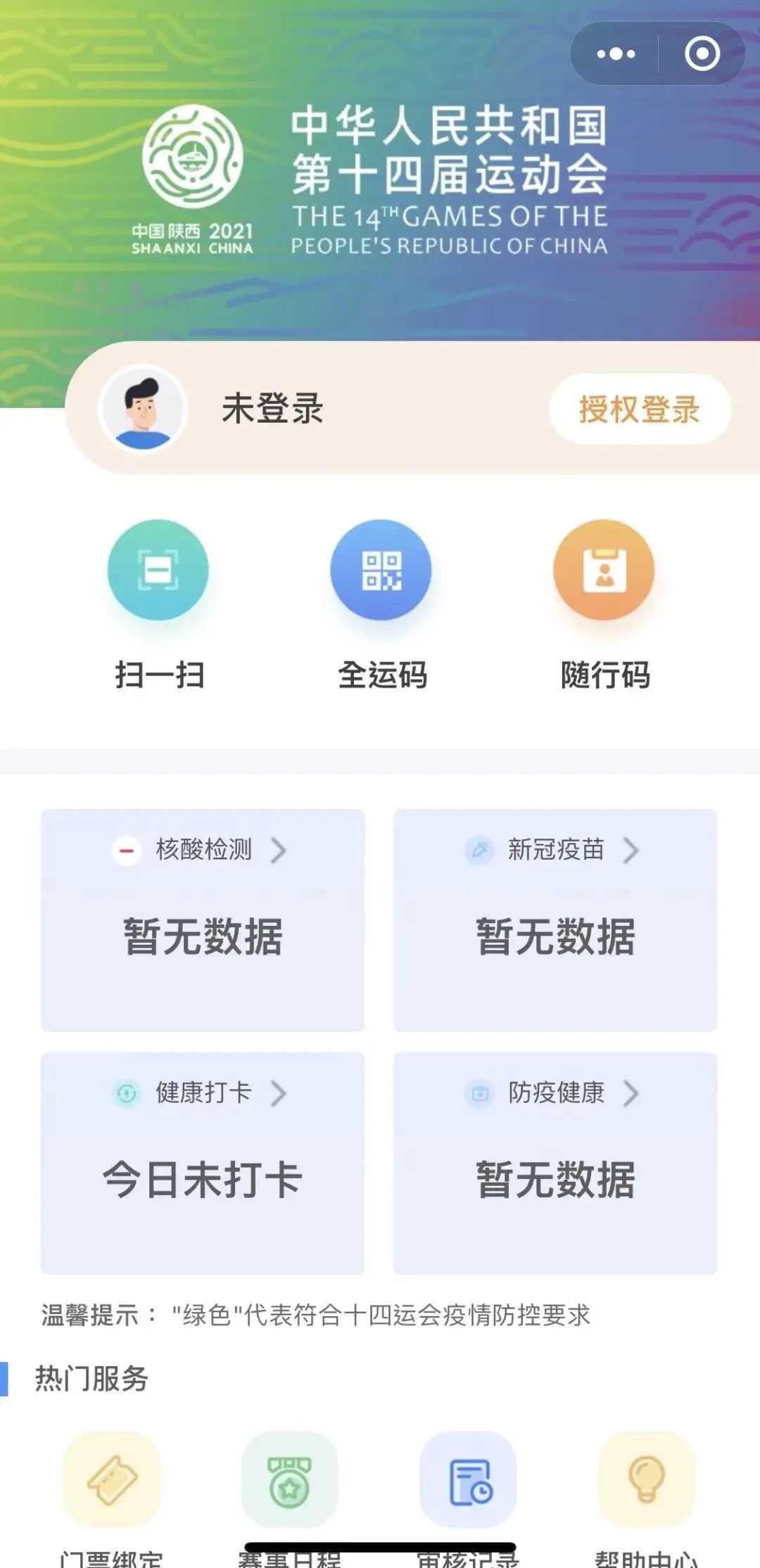Open 随行码 pass
Screen dimensions: 760x1568
604,571
